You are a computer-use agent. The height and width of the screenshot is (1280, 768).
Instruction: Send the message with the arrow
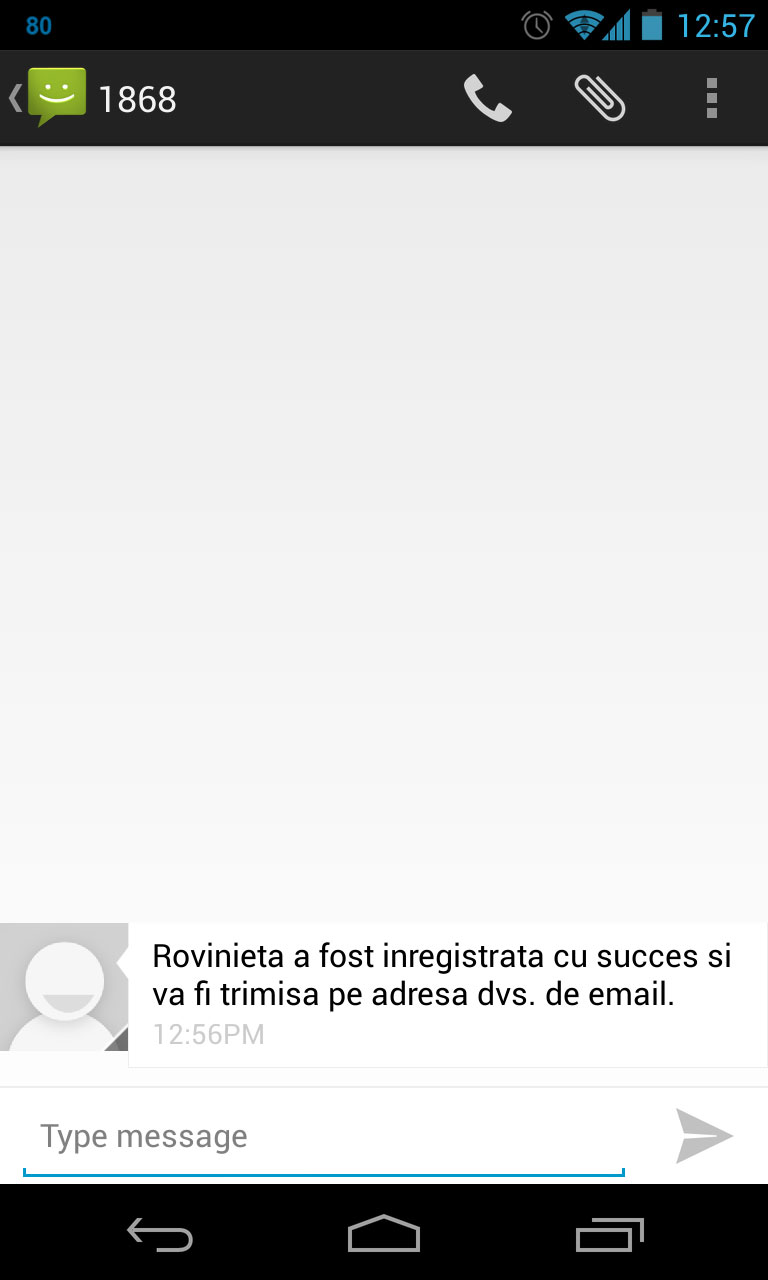click(703, 1136)
